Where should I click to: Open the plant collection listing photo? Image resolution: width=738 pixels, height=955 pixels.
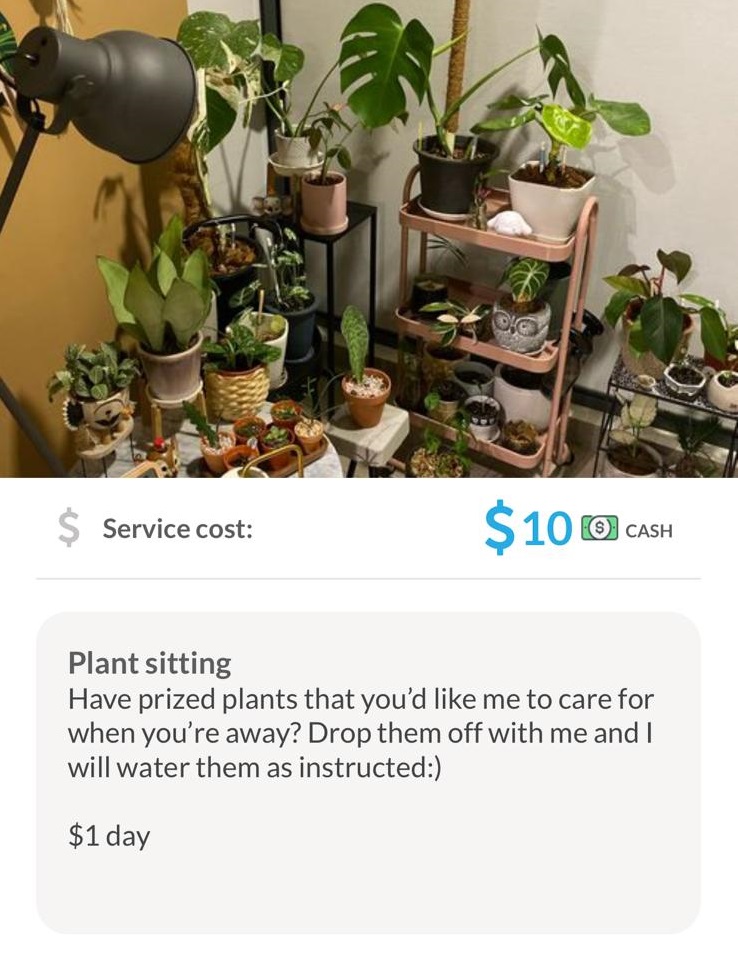coord(369,240)
